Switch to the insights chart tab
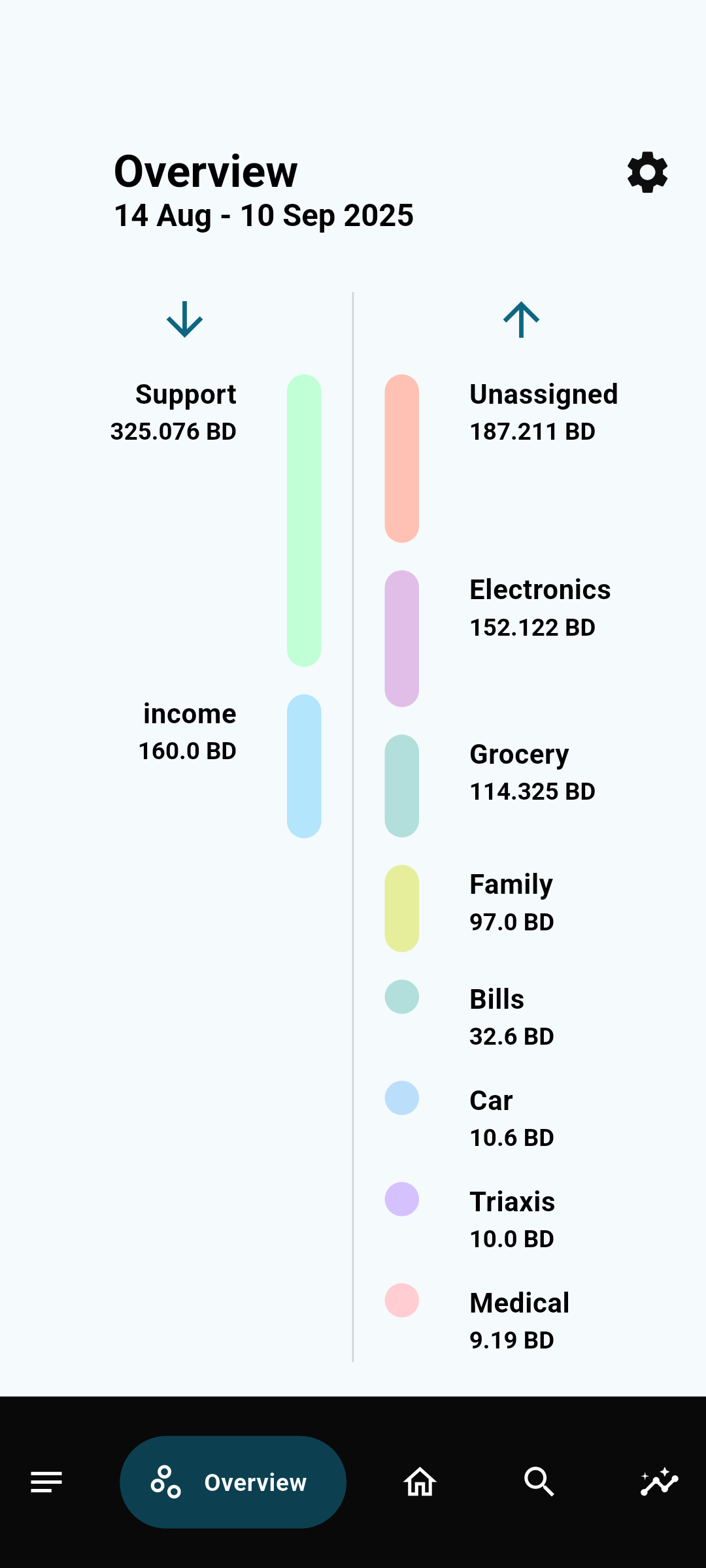The image size is (706, 1568). [x=659, y=1482]
